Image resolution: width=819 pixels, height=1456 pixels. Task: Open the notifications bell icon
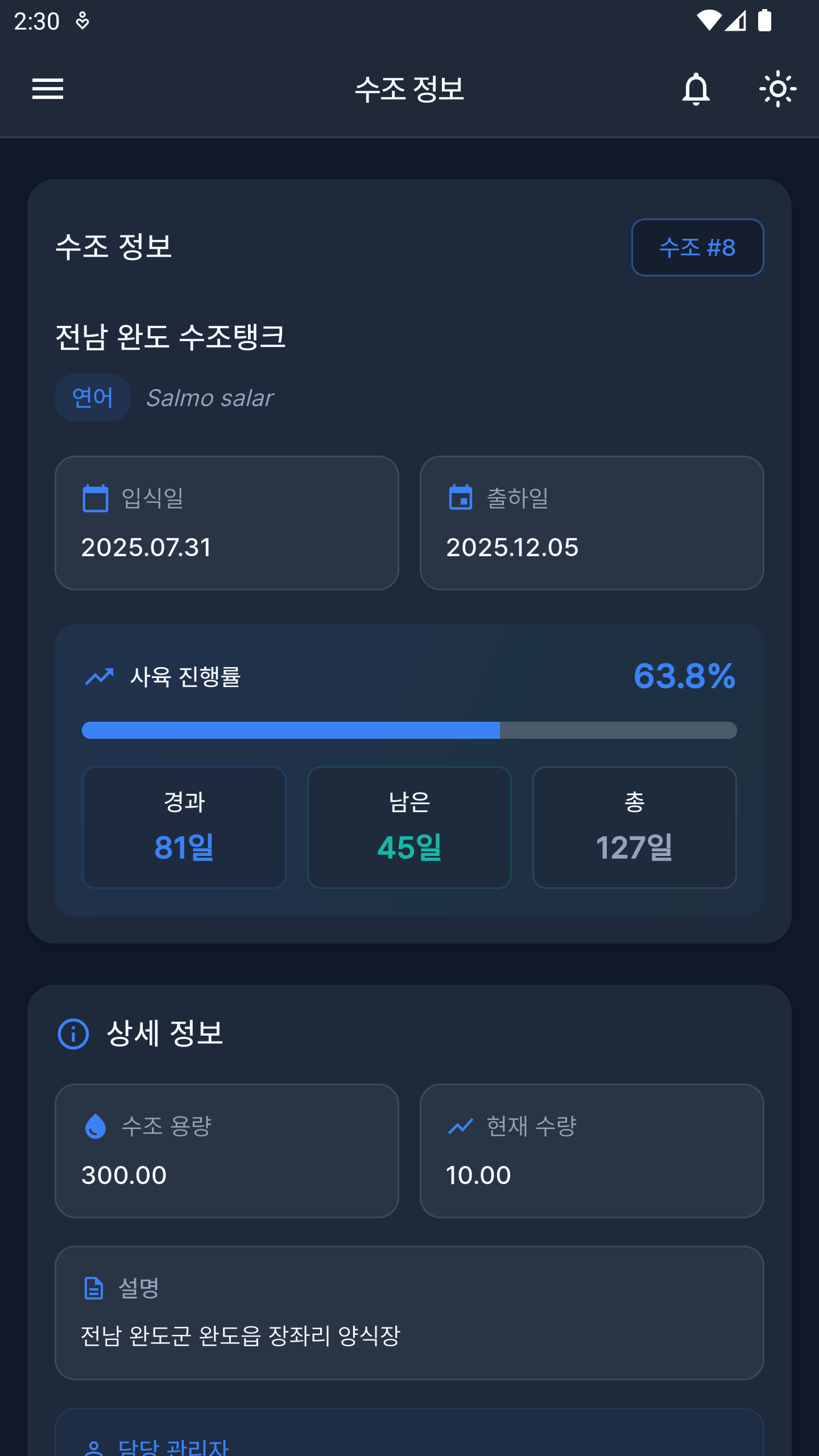tap(697, 89)
